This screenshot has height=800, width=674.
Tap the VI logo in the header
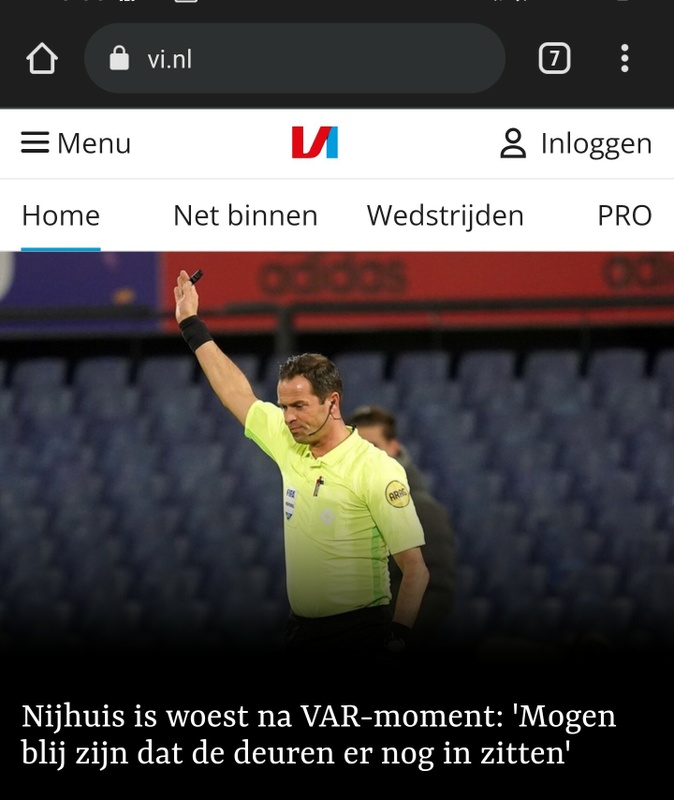tap(315, 143)
